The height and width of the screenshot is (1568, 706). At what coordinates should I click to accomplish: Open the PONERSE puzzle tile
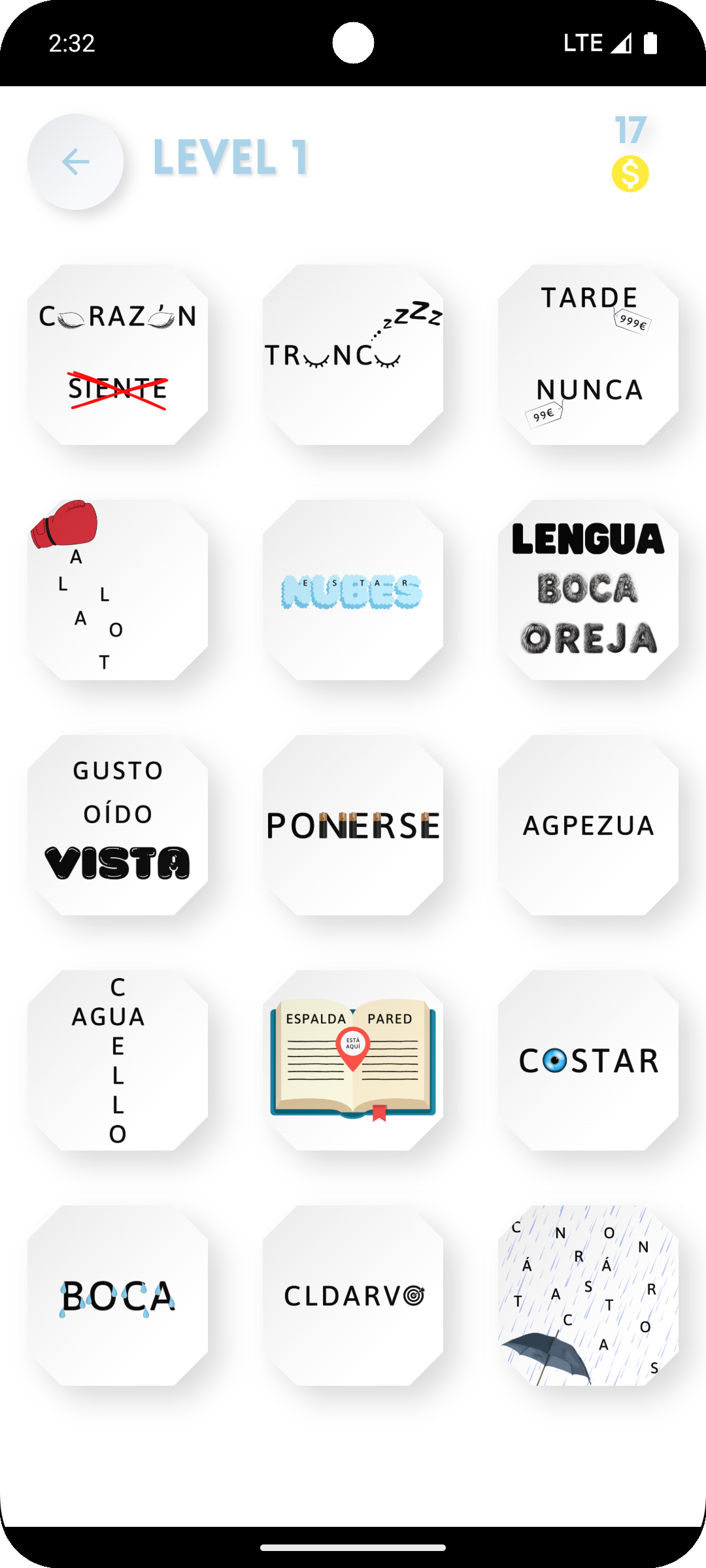point(353,825)
